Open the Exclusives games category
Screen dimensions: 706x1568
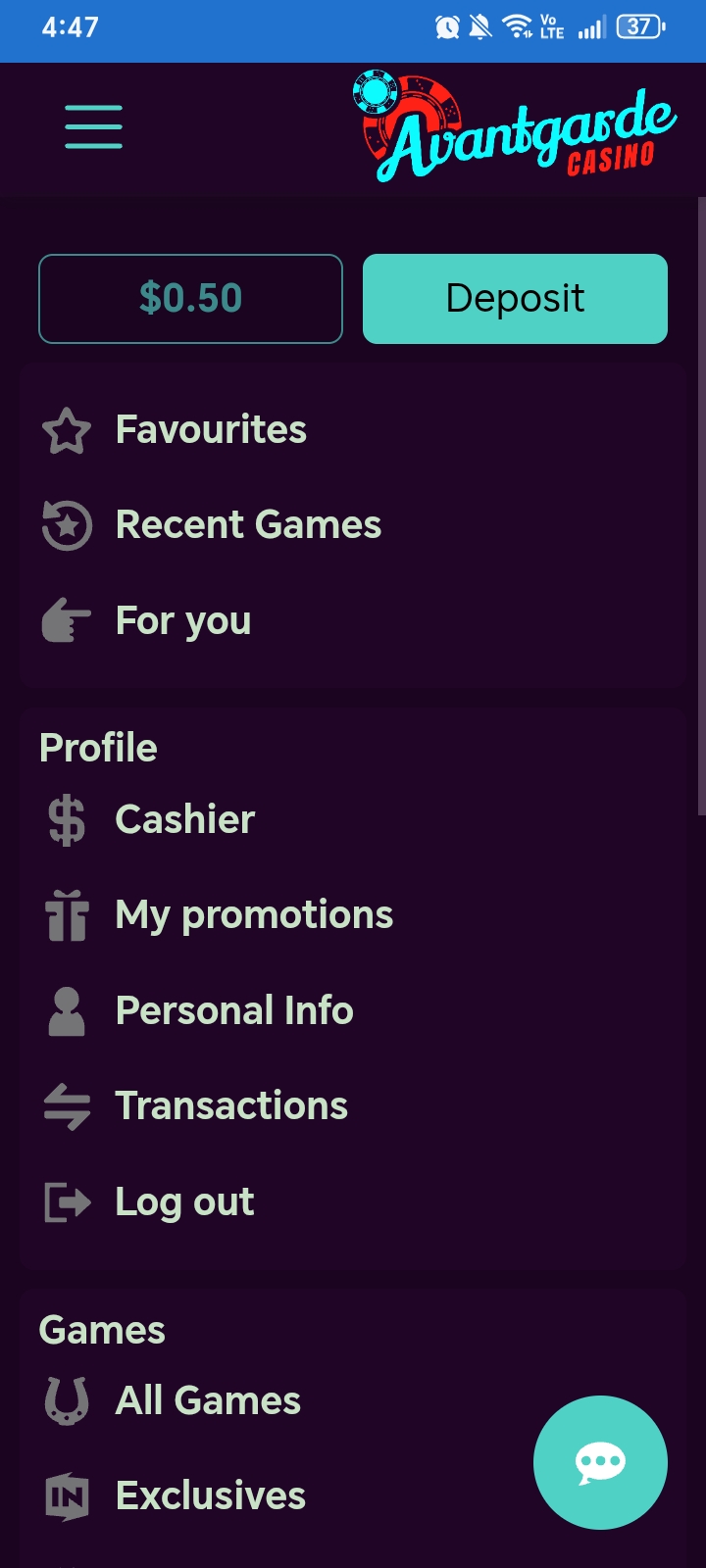pyautogui.click(x=210, y=1496)
